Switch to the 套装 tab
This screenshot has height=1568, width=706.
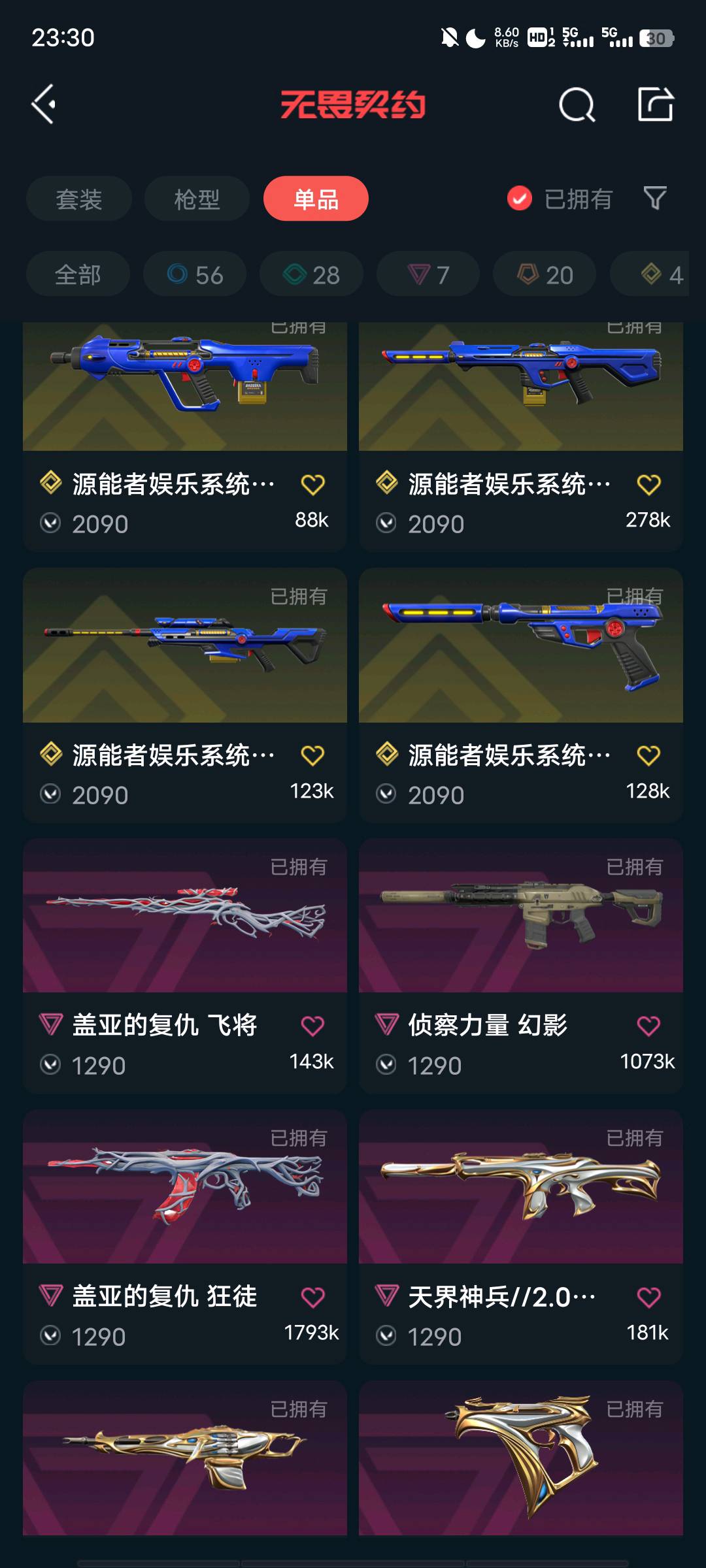tap(79, 199)
